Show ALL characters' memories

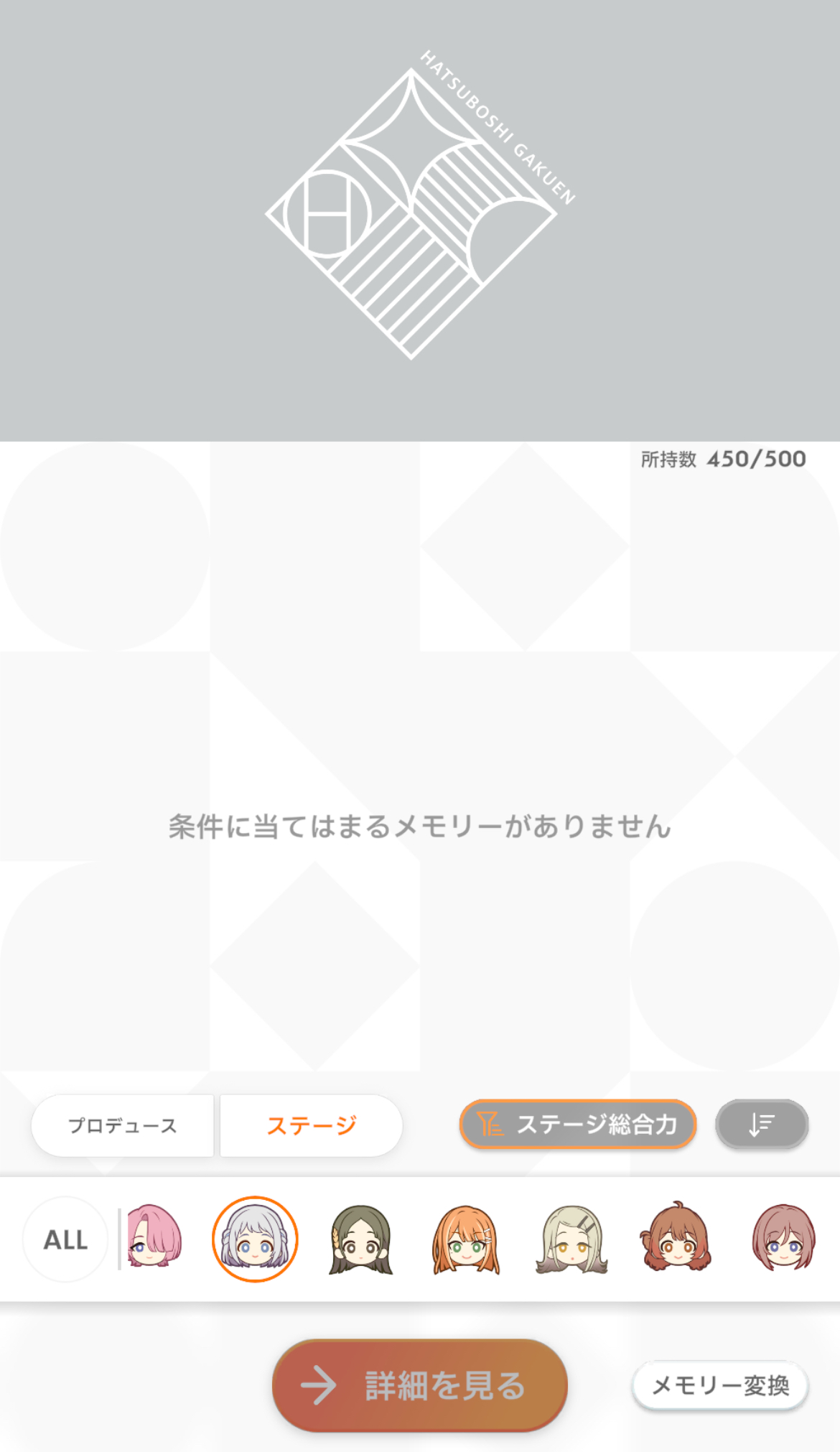[65, 1239]
